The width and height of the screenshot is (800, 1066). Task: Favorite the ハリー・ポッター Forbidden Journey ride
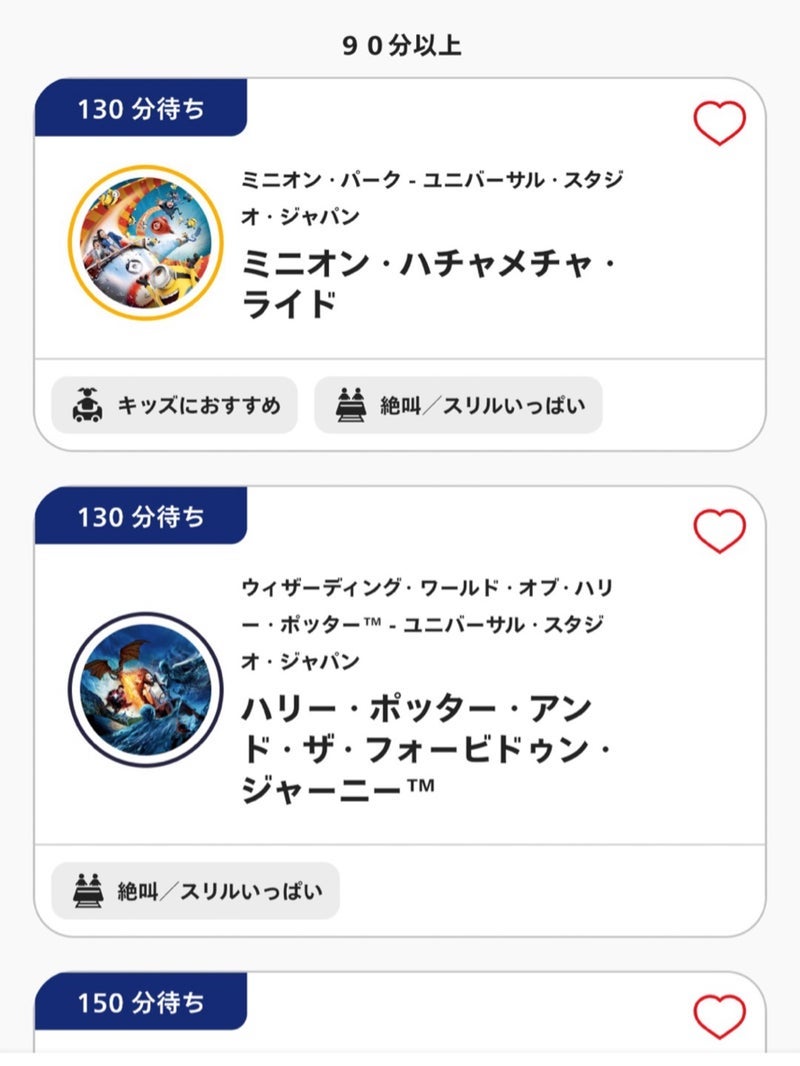[719, 531]
